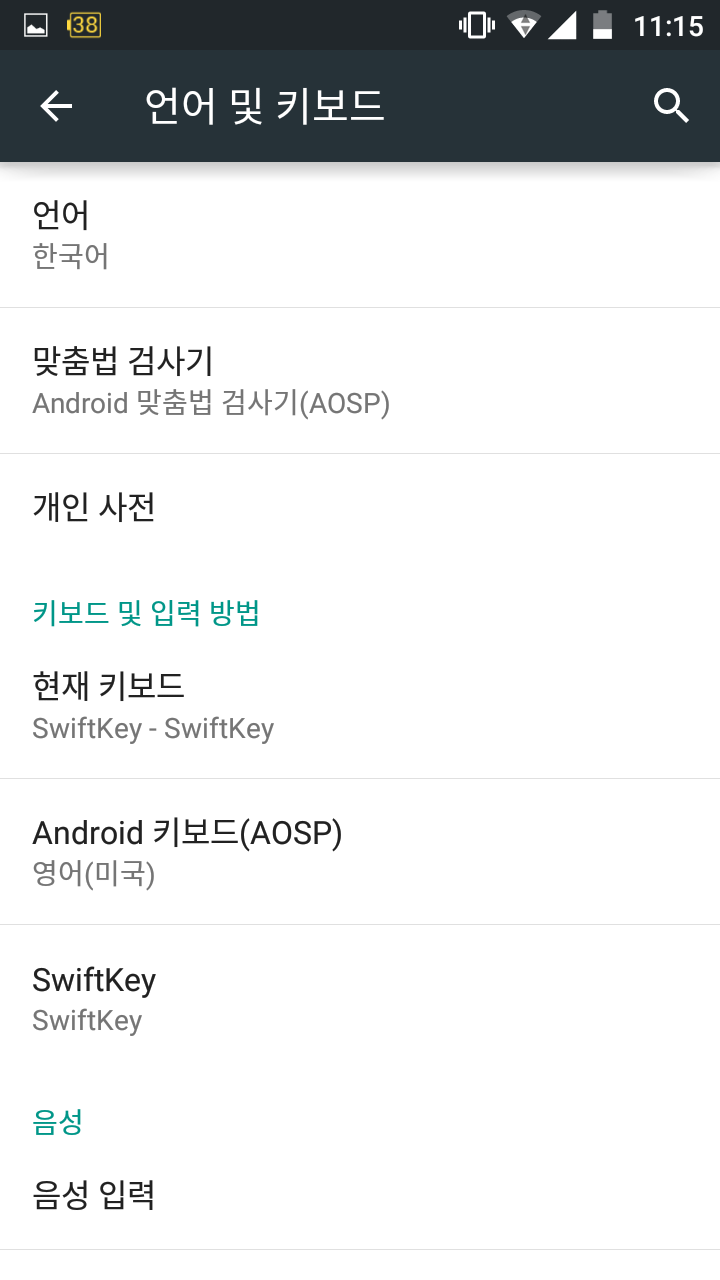This screenshot has height=1280, width=720.
Task: Open the search icon in the app bar
Action: click(671, 106)
